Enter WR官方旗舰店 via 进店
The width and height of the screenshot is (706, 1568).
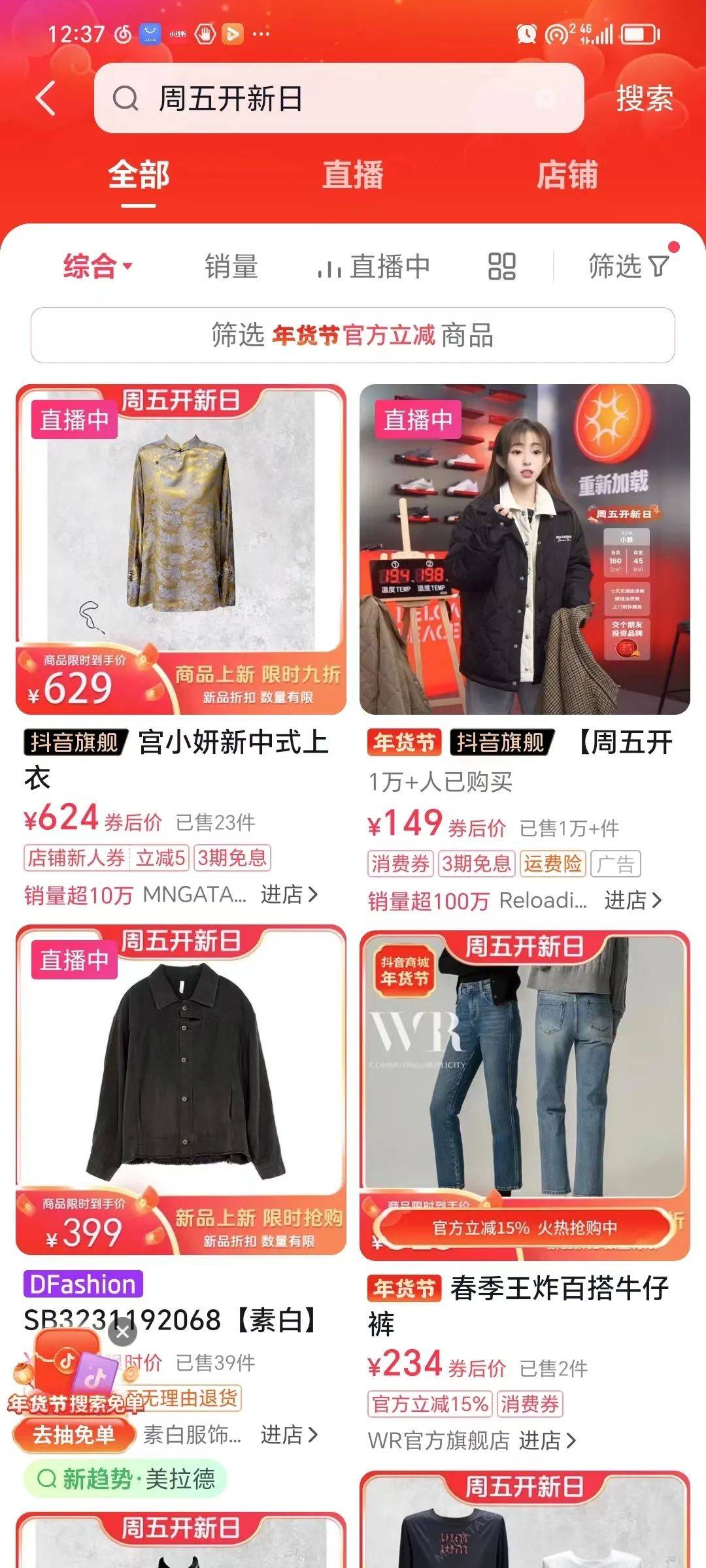(548, 1440)
